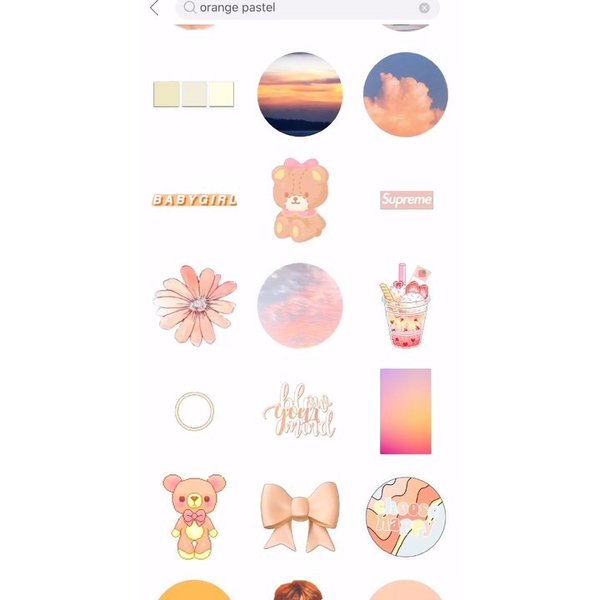Pick the orange cloud circle sticker

(x=405, y=94)
